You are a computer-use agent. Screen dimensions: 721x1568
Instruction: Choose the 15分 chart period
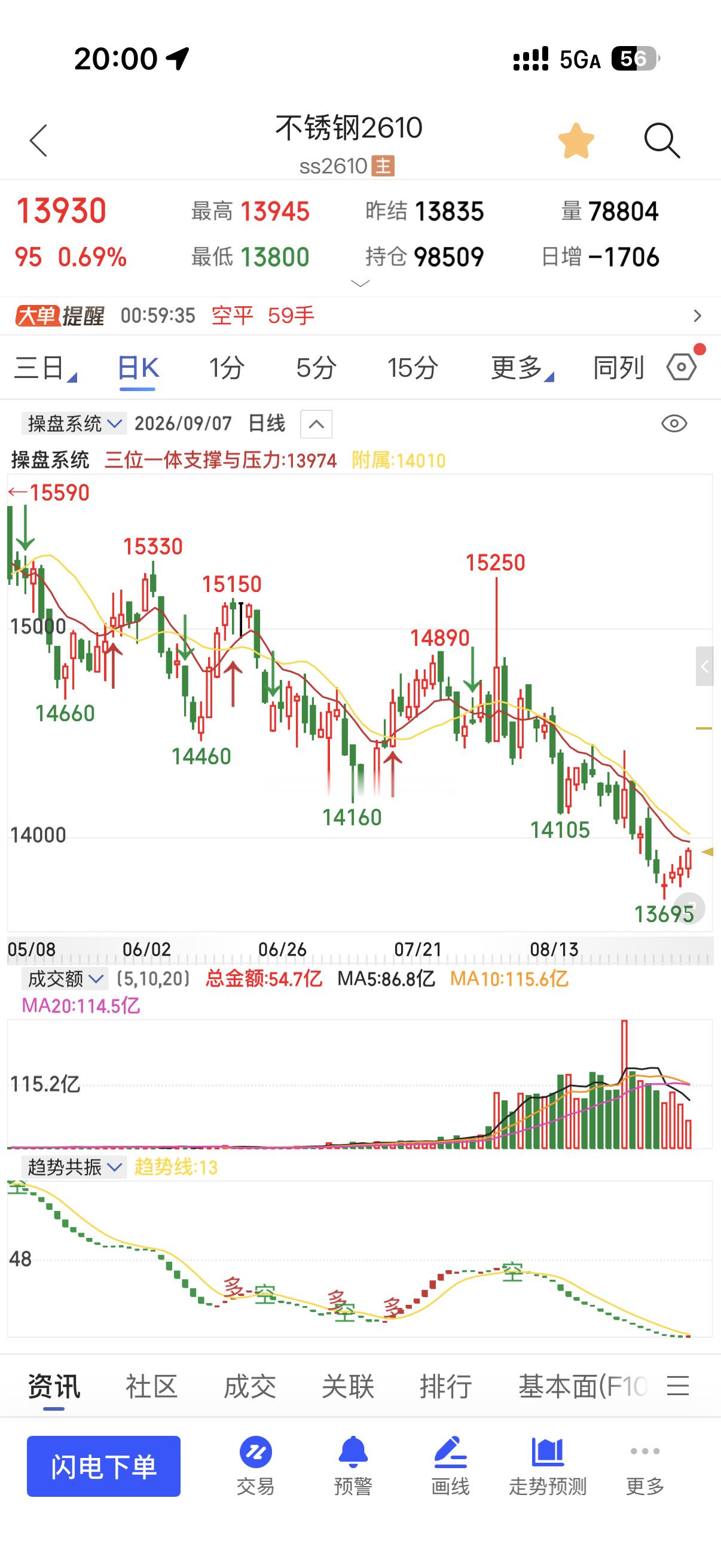click(413, 368)
